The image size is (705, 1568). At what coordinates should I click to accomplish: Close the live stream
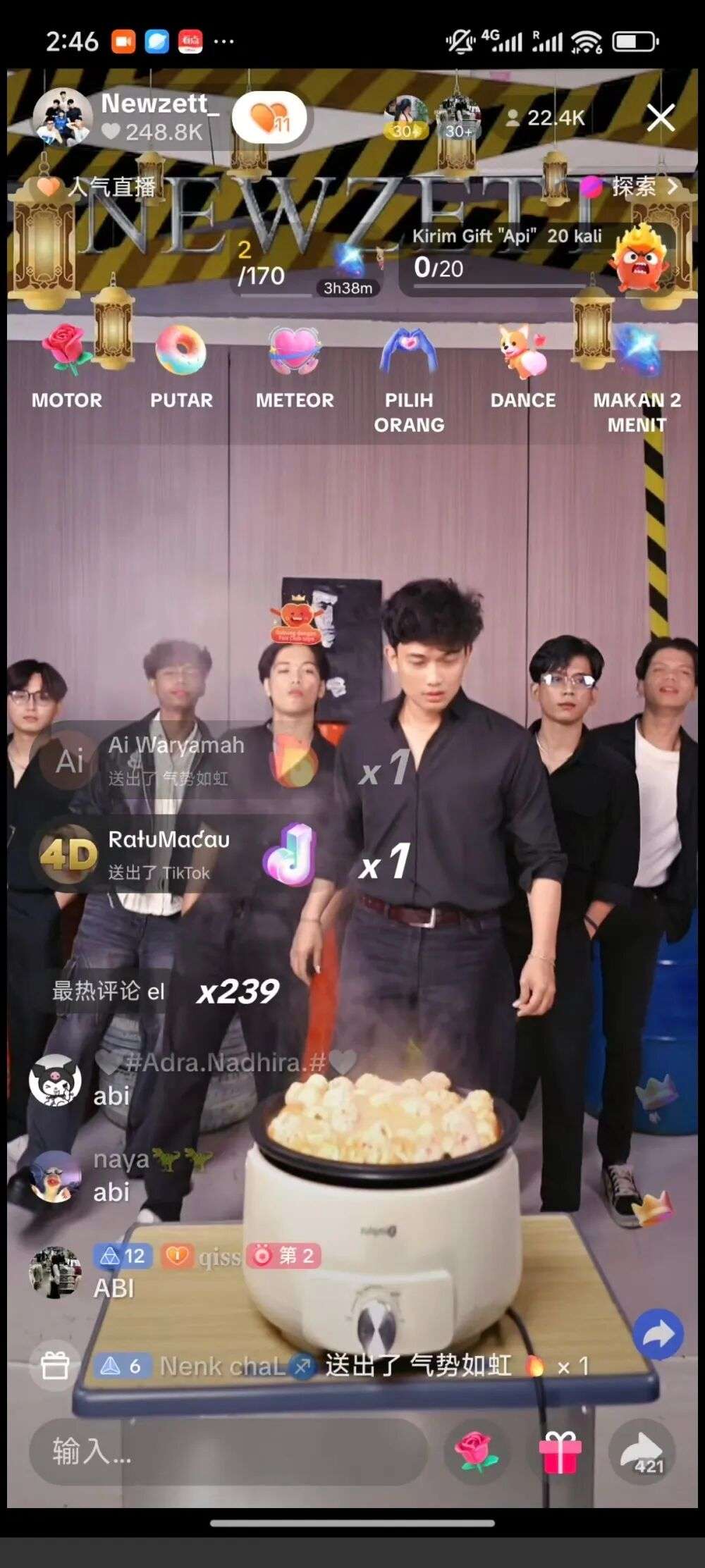tap(661, 118)
